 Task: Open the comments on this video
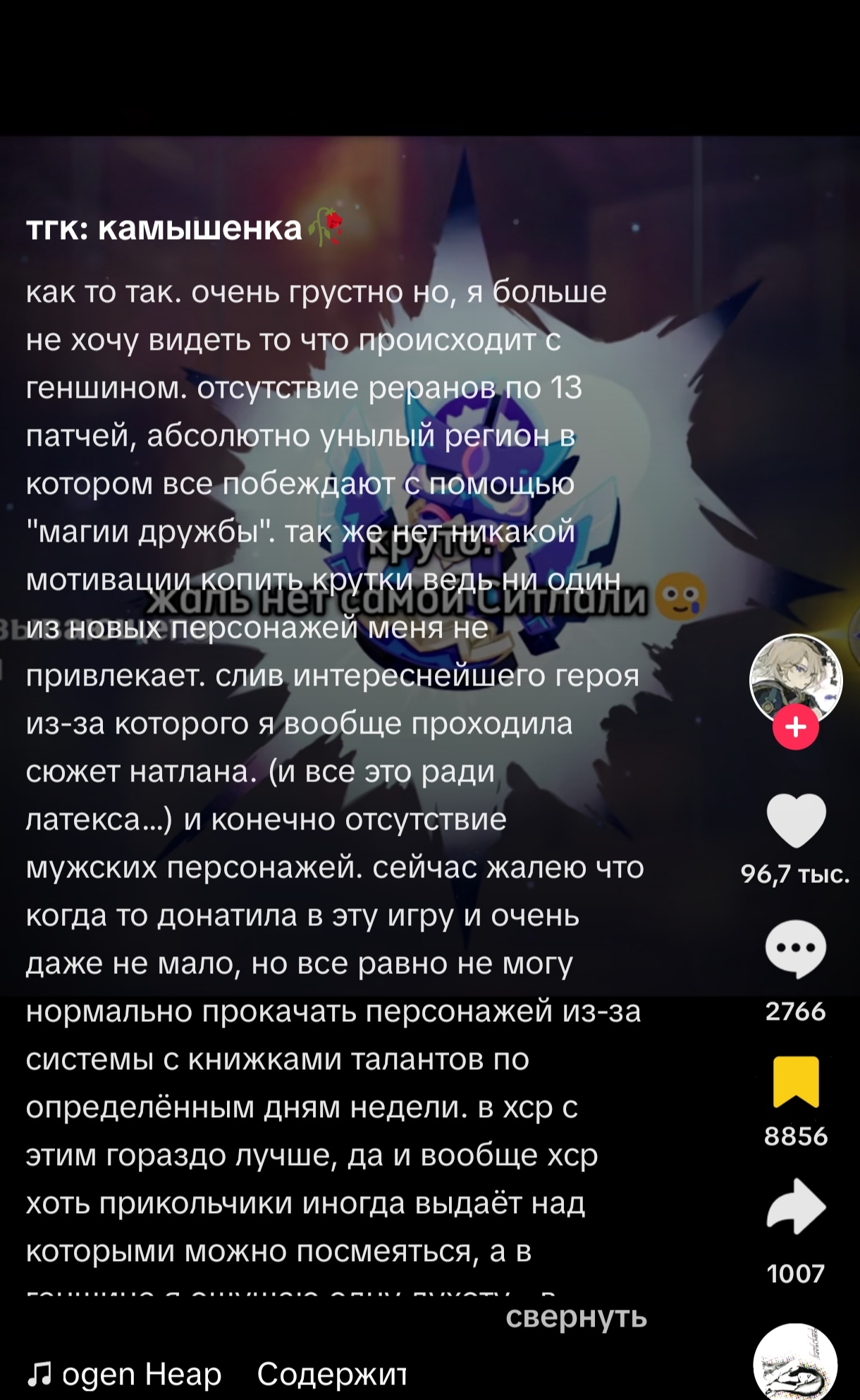(x=796, y=949)
